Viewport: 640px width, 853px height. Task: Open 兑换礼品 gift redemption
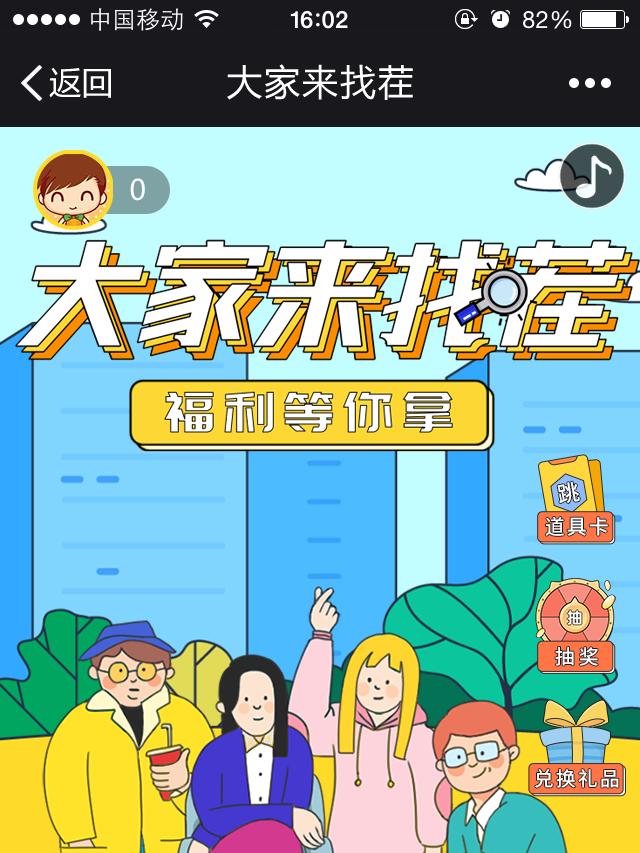(576, 748)
